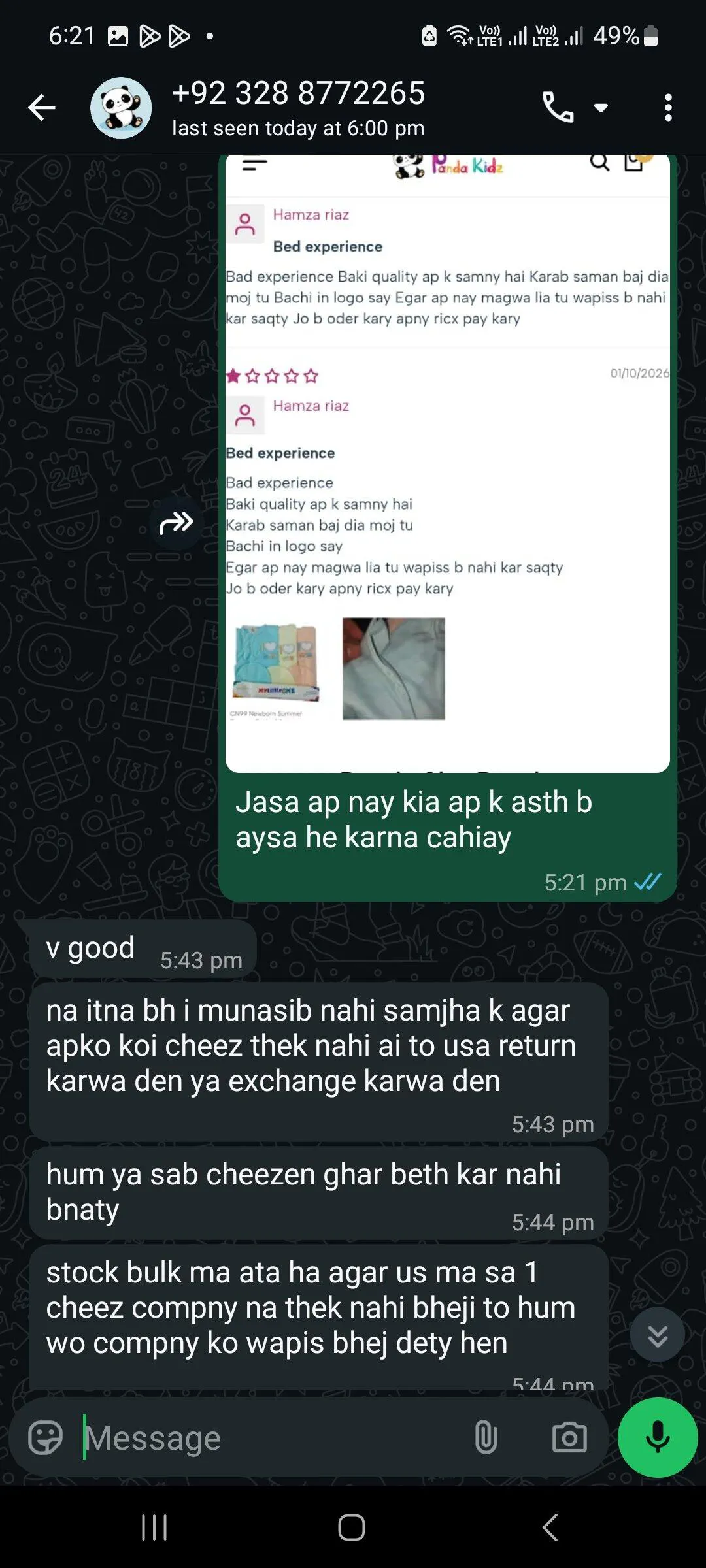The height and width of the screenshot is (1568, 706).
Task: Record a voice message with the microphone
Action: tap(657, 1438)
